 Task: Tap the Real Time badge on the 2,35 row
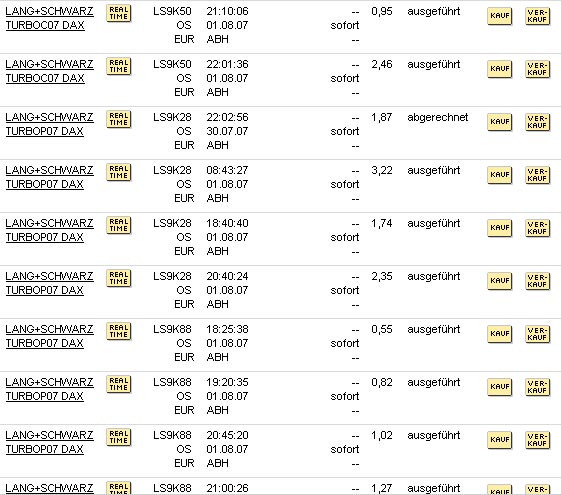[x=119, y=278]
